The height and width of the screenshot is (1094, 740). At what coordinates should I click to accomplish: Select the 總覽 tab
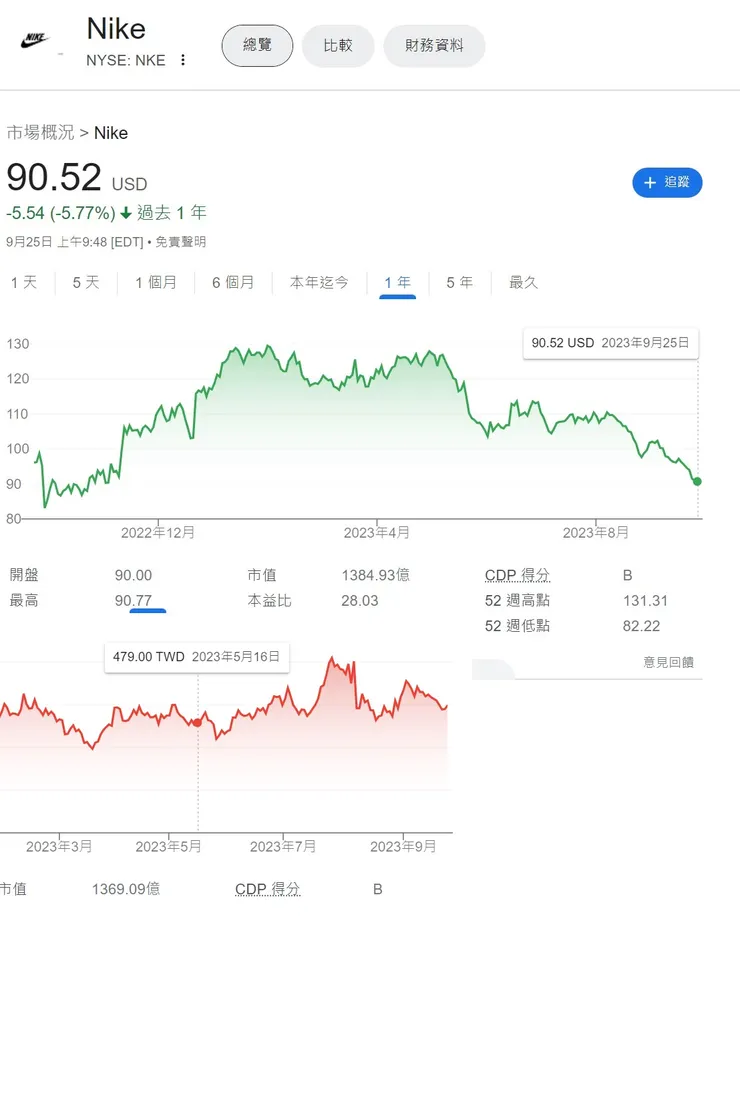pyautogui.click(x=257, y=45)
